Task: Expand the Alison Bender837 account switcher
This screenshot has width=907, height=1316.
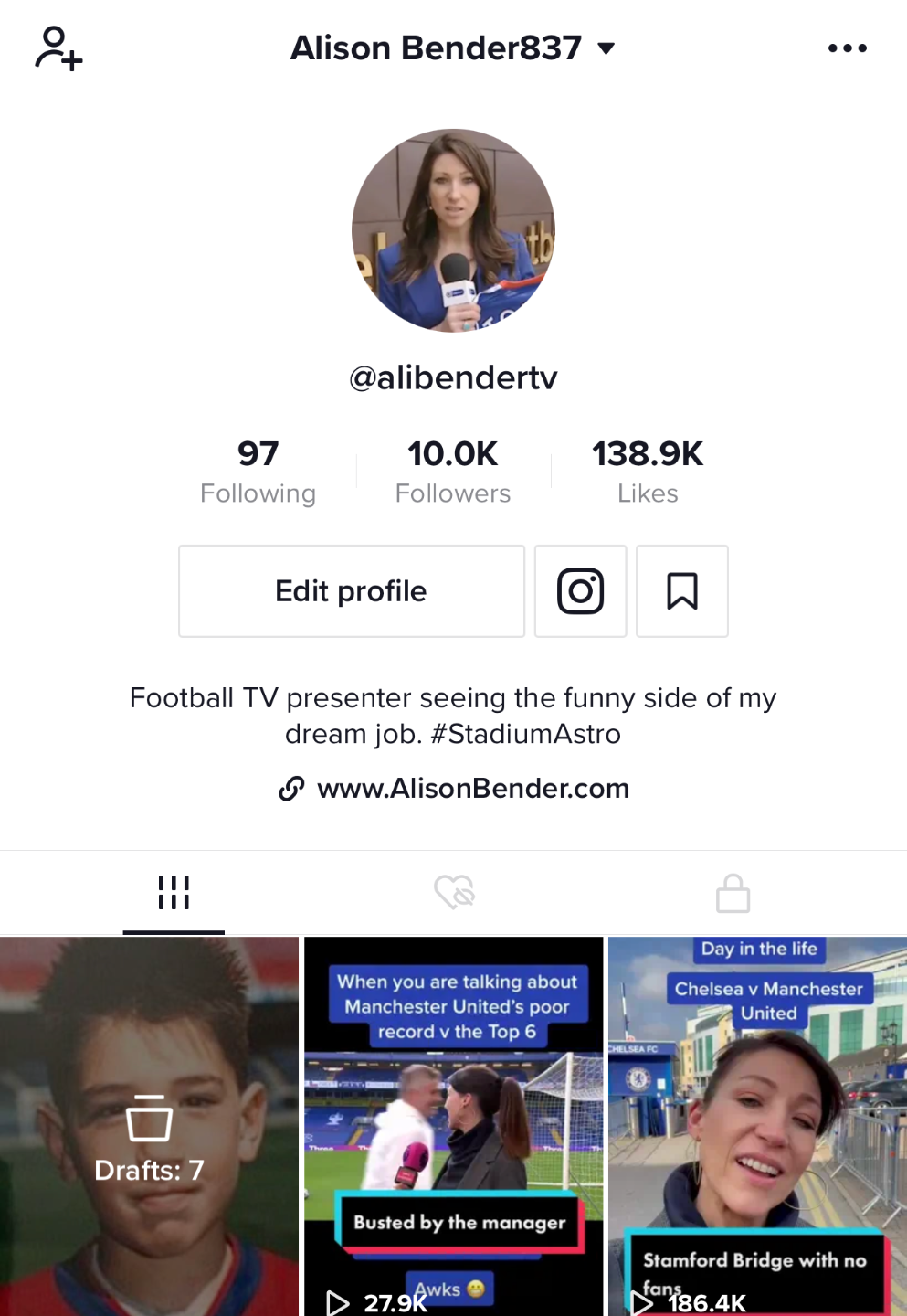Action: coord(452,48)
